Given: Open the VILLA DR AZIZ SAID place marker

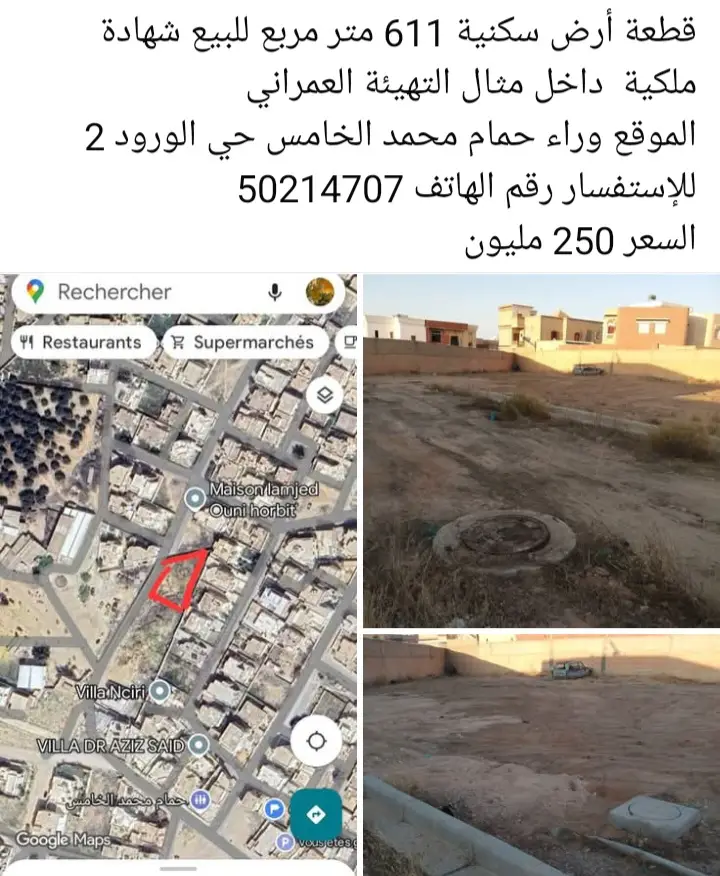Looking at the screenshot, I should coord(199,744).
